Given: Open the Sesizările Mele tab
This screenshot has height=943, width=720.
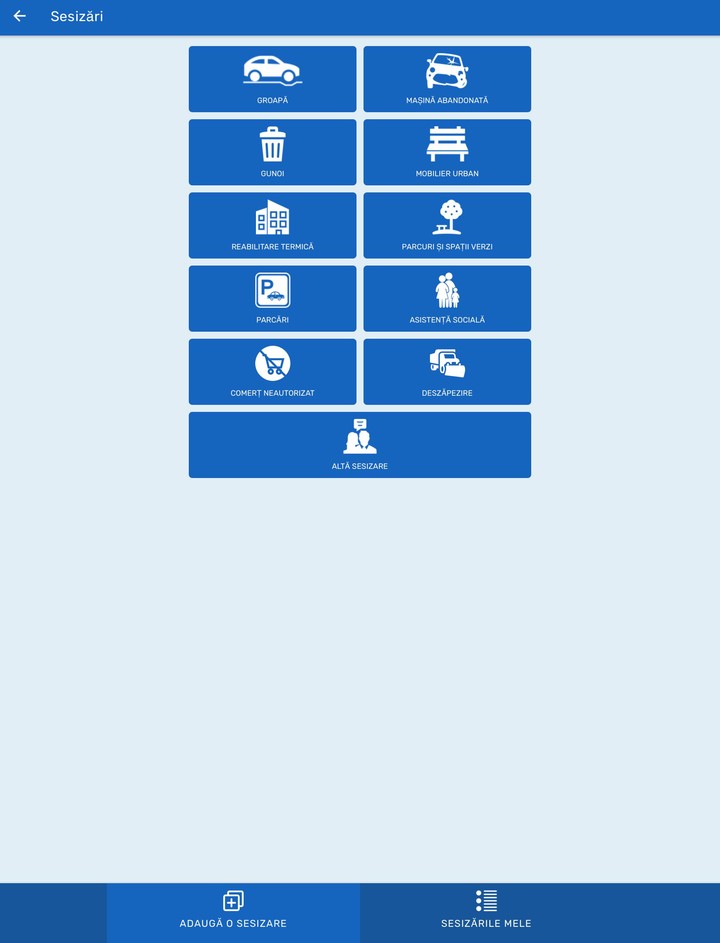Looking at the screenshot, I should coord(487,911).
